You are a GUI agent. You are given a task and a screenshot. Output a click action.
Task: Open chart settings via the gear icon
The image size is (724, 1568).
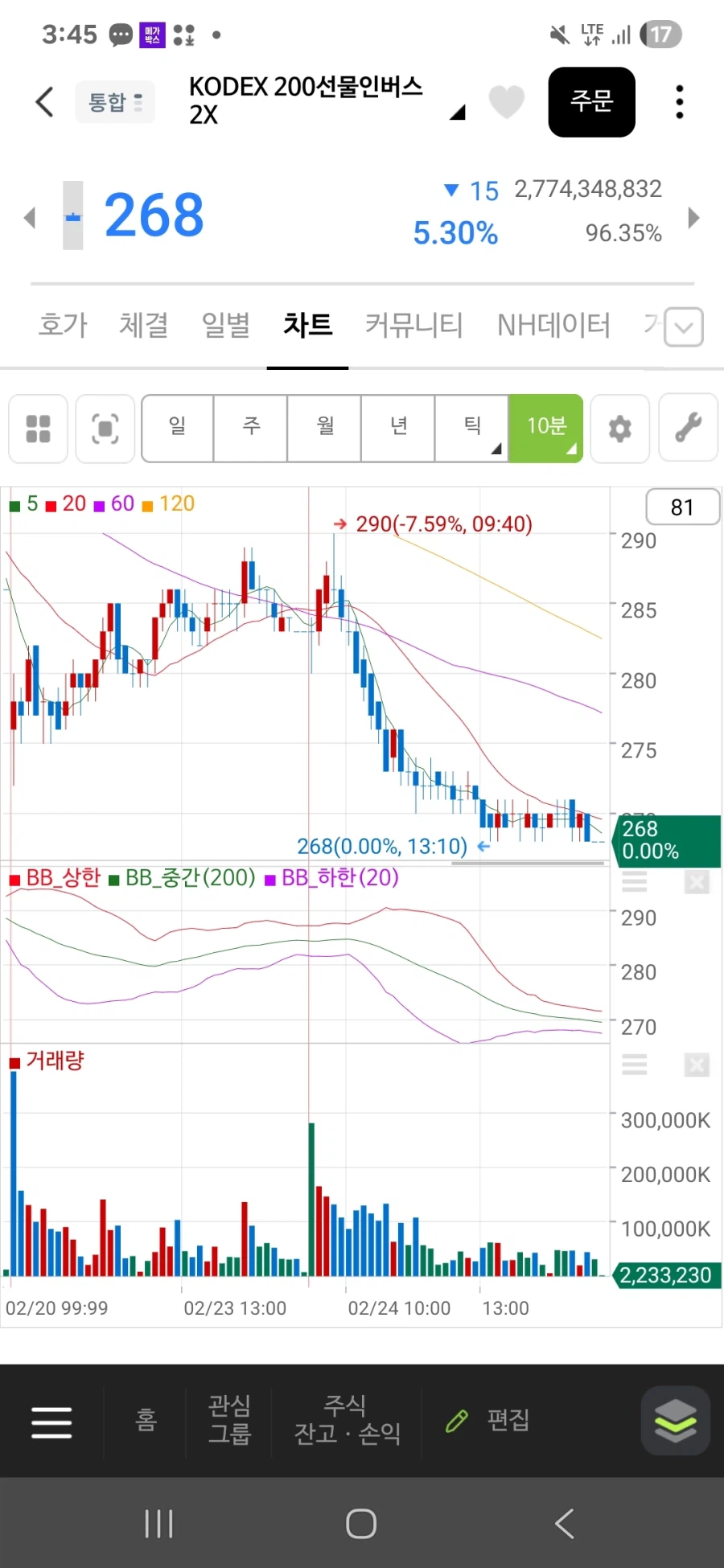coord(619,429)
